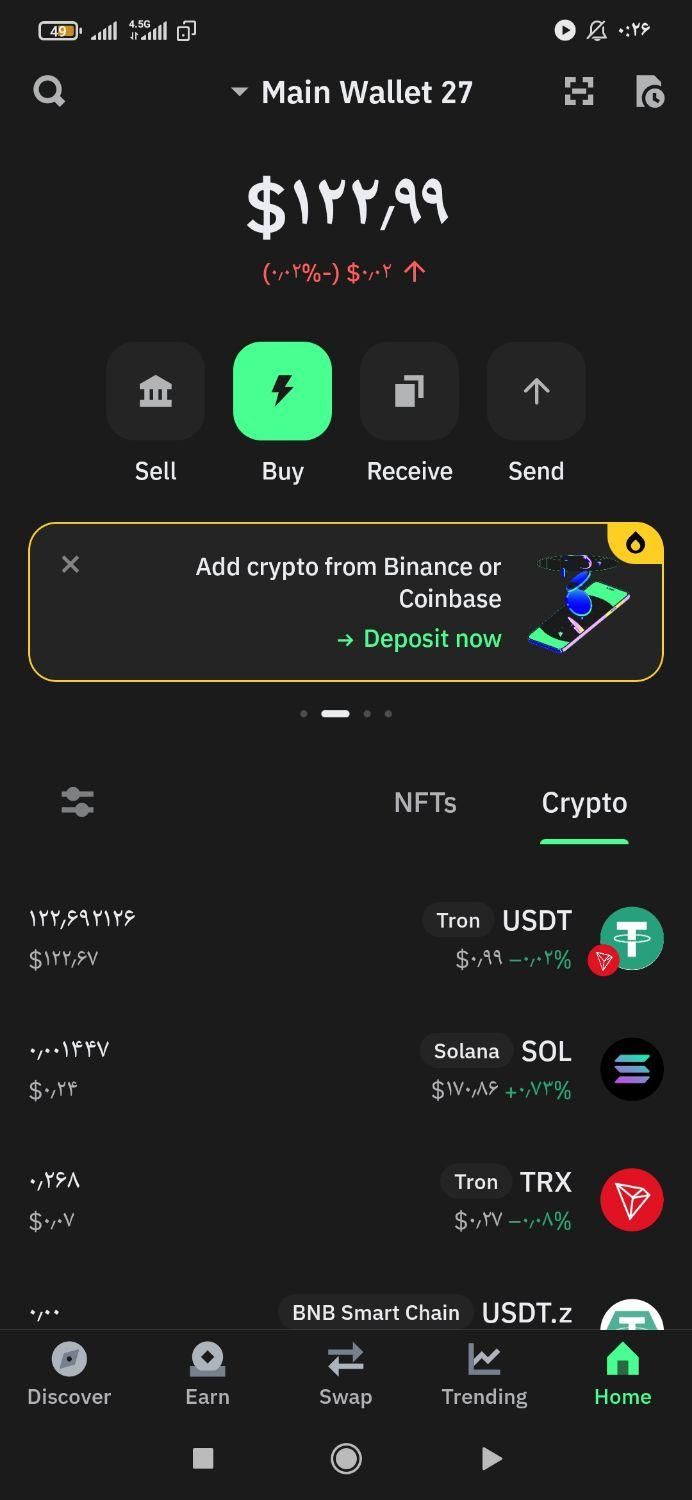
Task: View the Trending tab
Action: tap(484, 1374)
